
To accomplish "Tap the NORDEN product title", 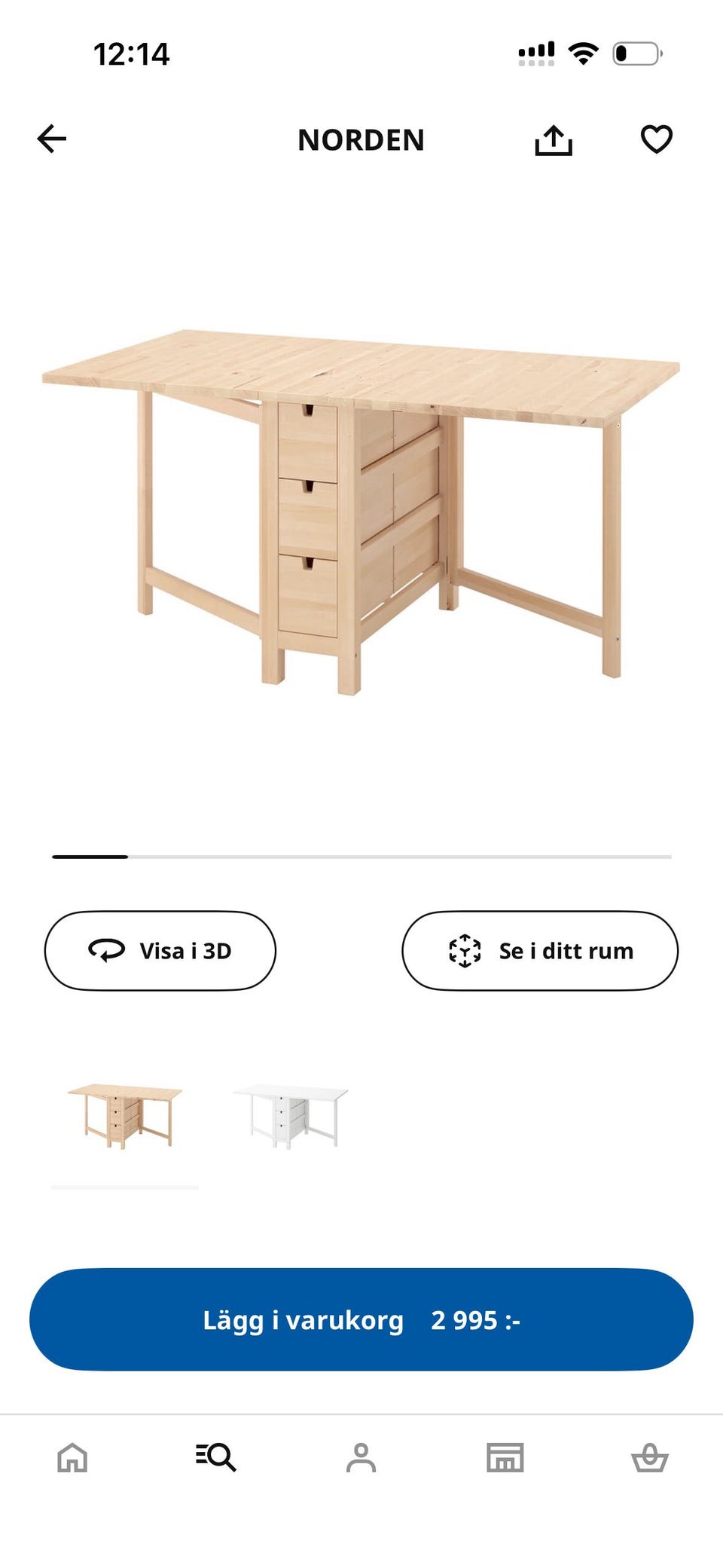I will pos(361,140).
